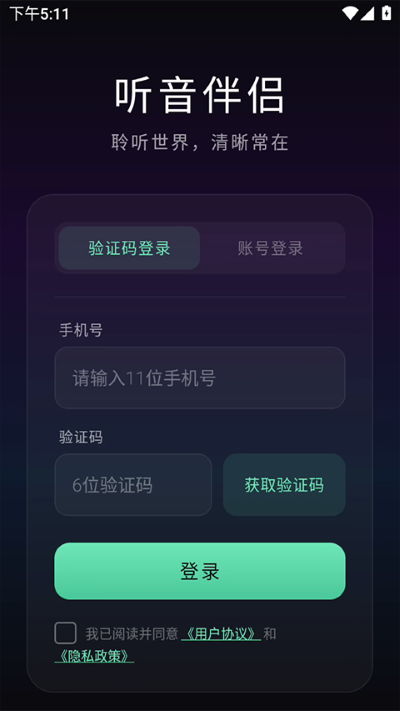Select the 验证码登录 tab
This screenshot has height=711, width=400.
129,248
